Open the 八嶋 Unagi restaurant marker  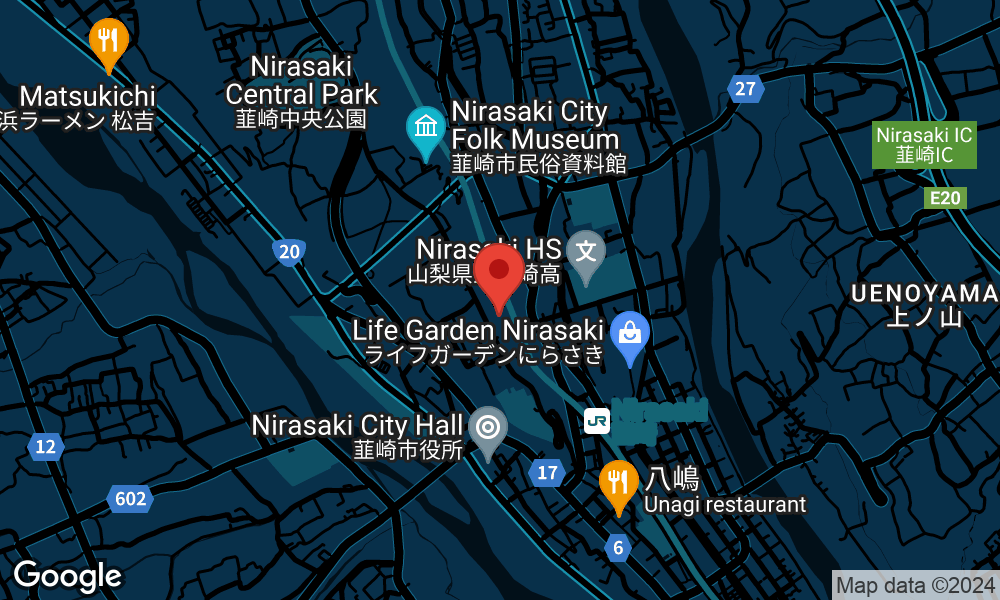click(619, 483)
